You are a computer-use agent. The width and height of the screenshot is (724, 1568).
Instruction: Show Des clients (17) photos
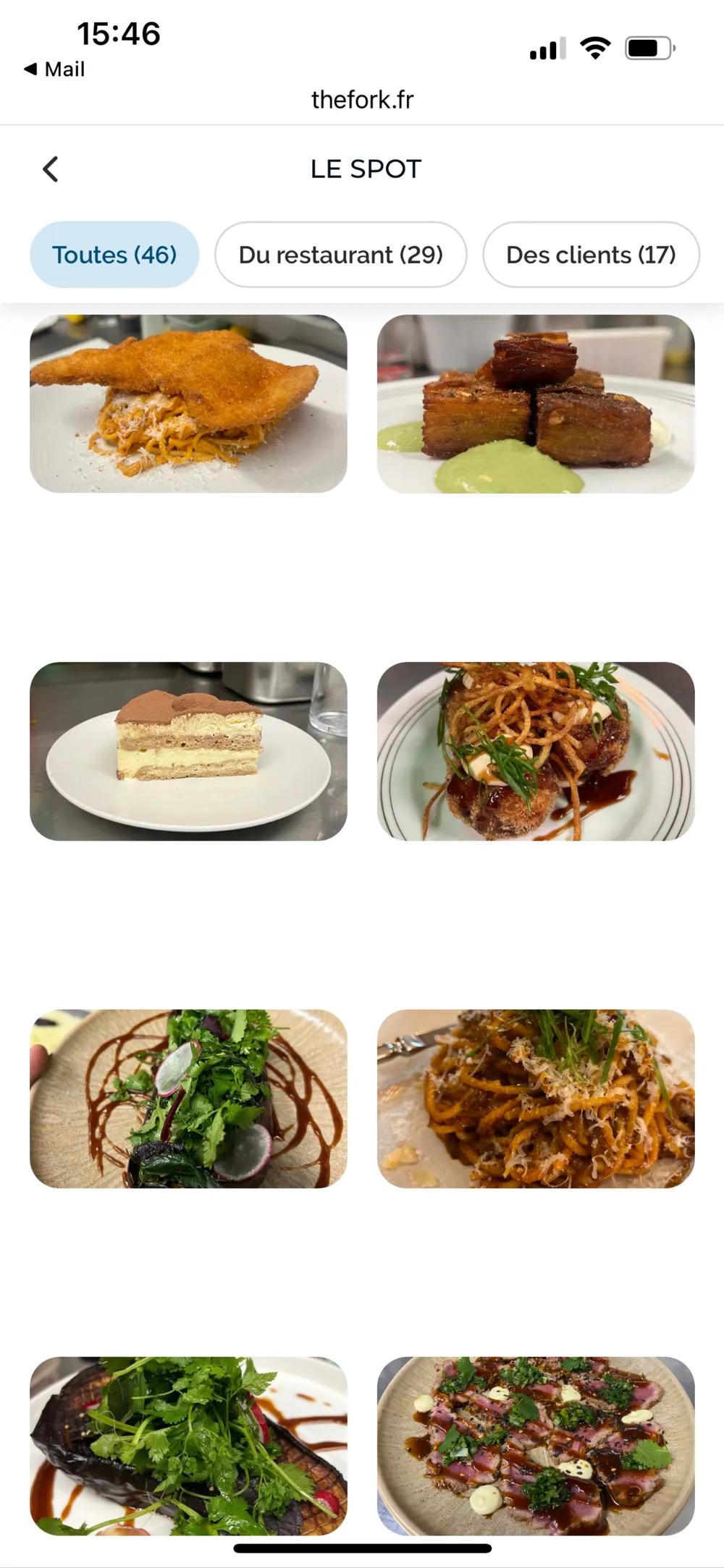pos(591,255)
